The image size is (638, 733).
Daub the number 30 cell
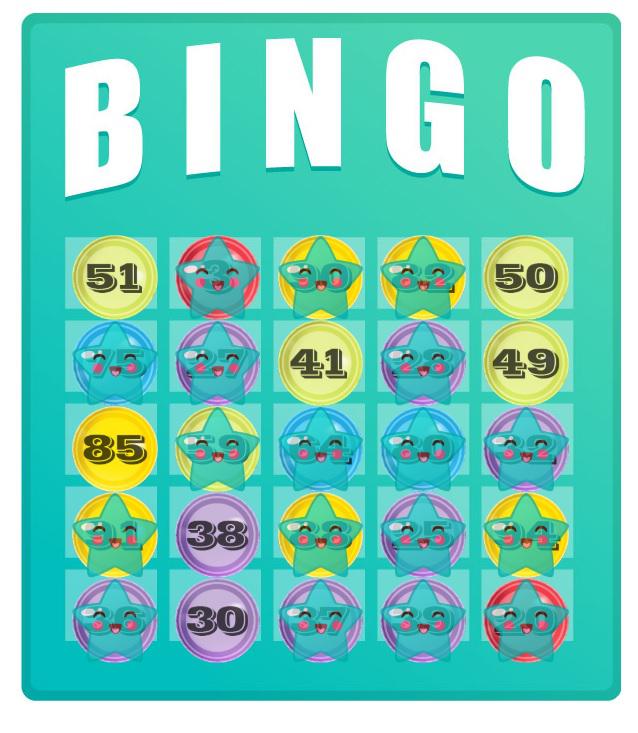coord(215,619)
